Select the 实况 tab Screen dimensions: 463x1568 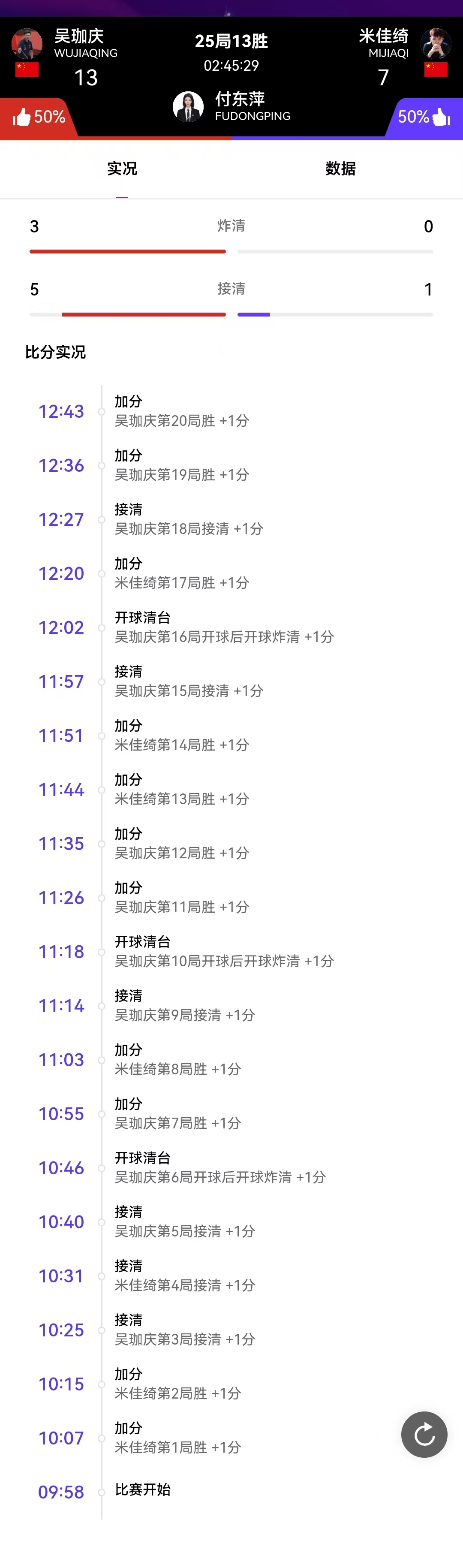(122, 169)
